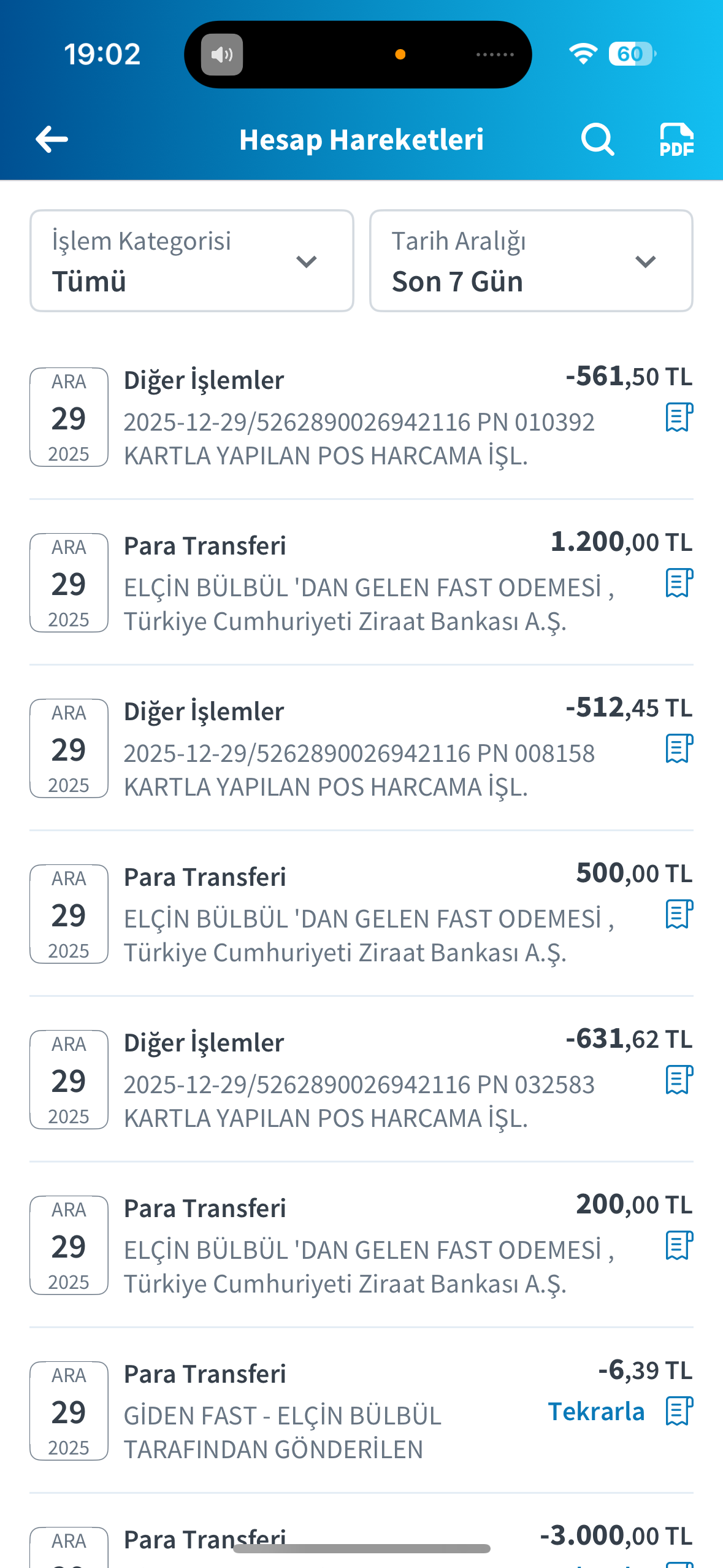Open receipt for the -561,50 TL transaction
This screenshot has height=1568, width=723.
(679, 417)
